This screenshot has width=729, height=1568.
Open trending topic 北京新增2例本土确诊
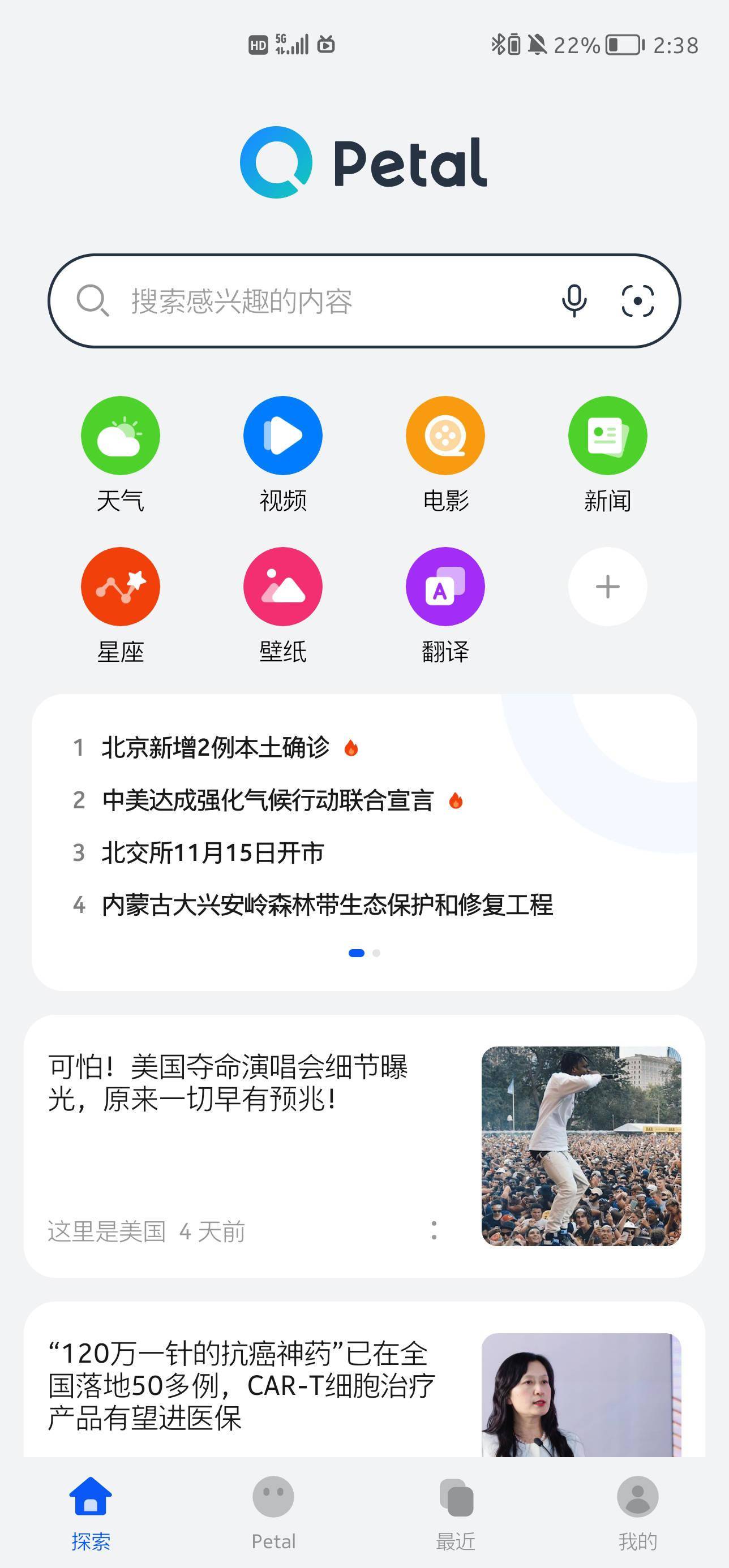point(216,747)
